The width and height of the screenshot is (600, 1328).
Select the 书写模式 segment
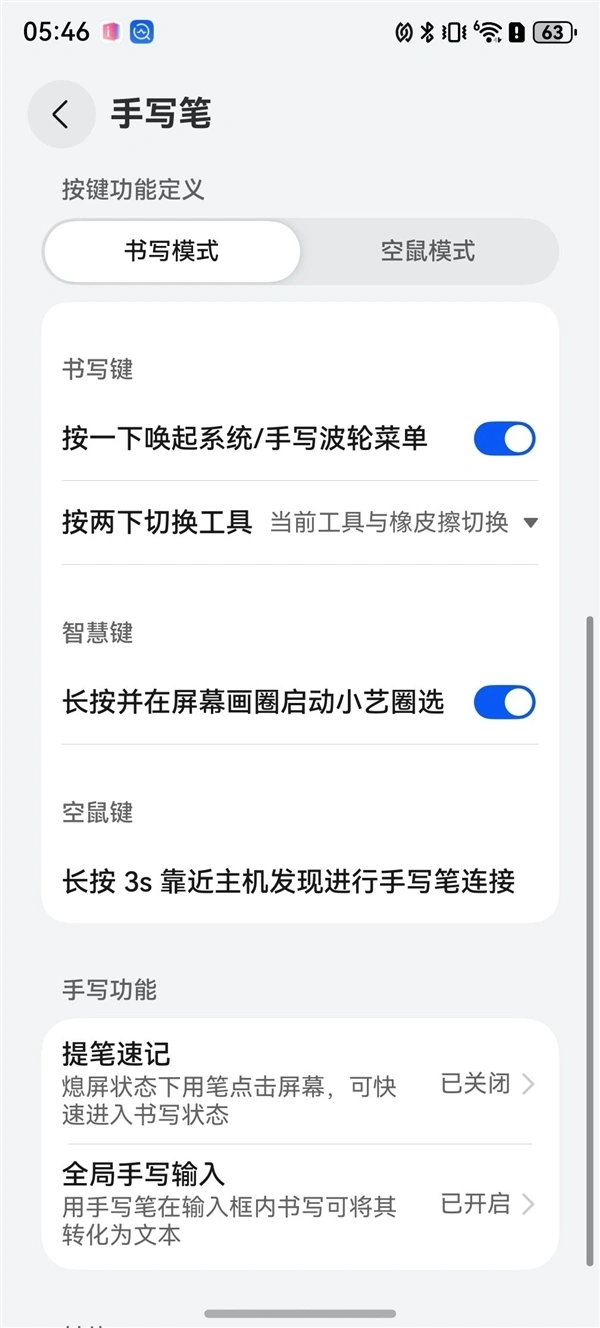(171, 251)
